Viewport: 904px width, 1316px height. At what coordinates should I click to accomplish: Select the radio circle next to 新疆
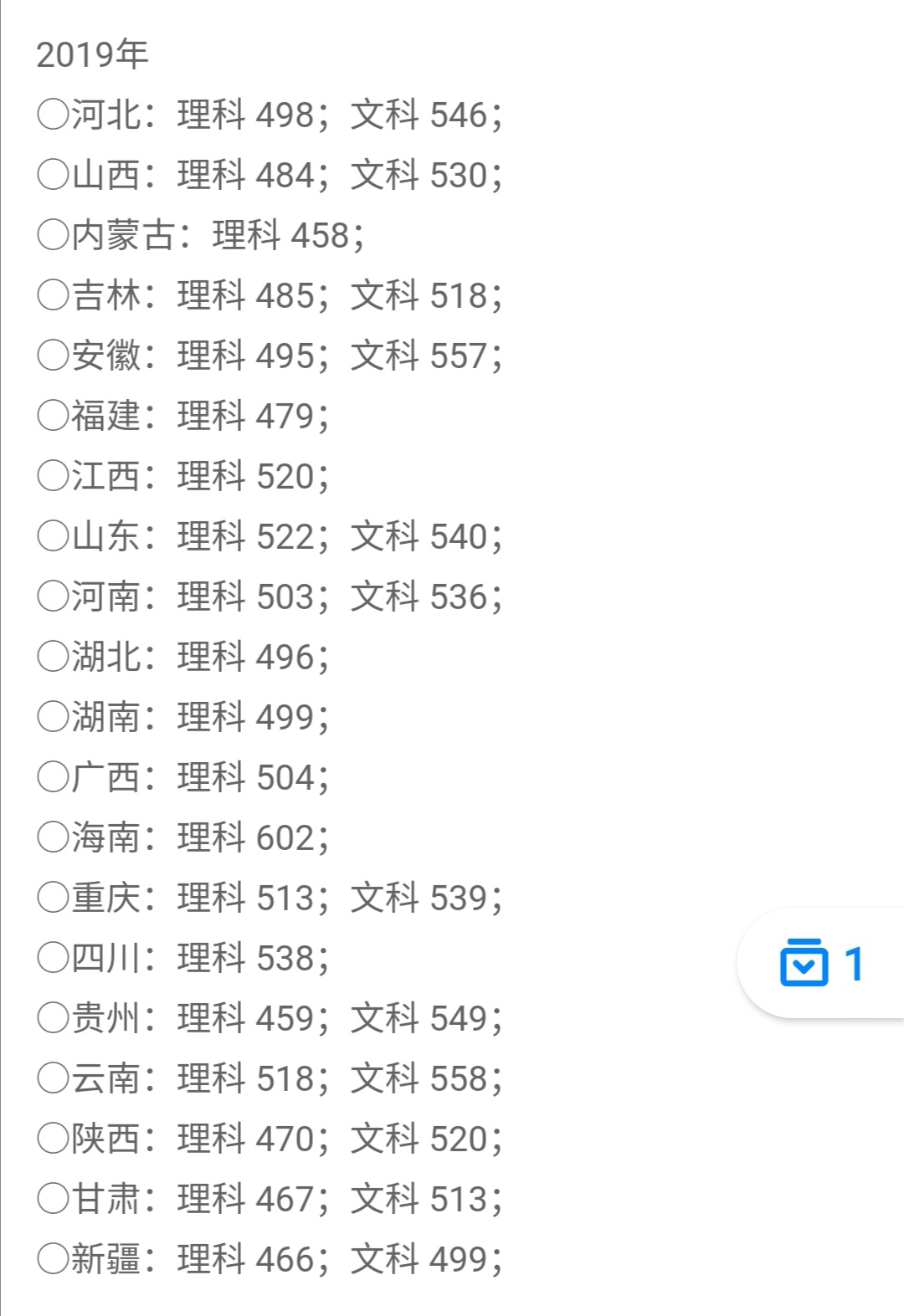click(52, 1257)
